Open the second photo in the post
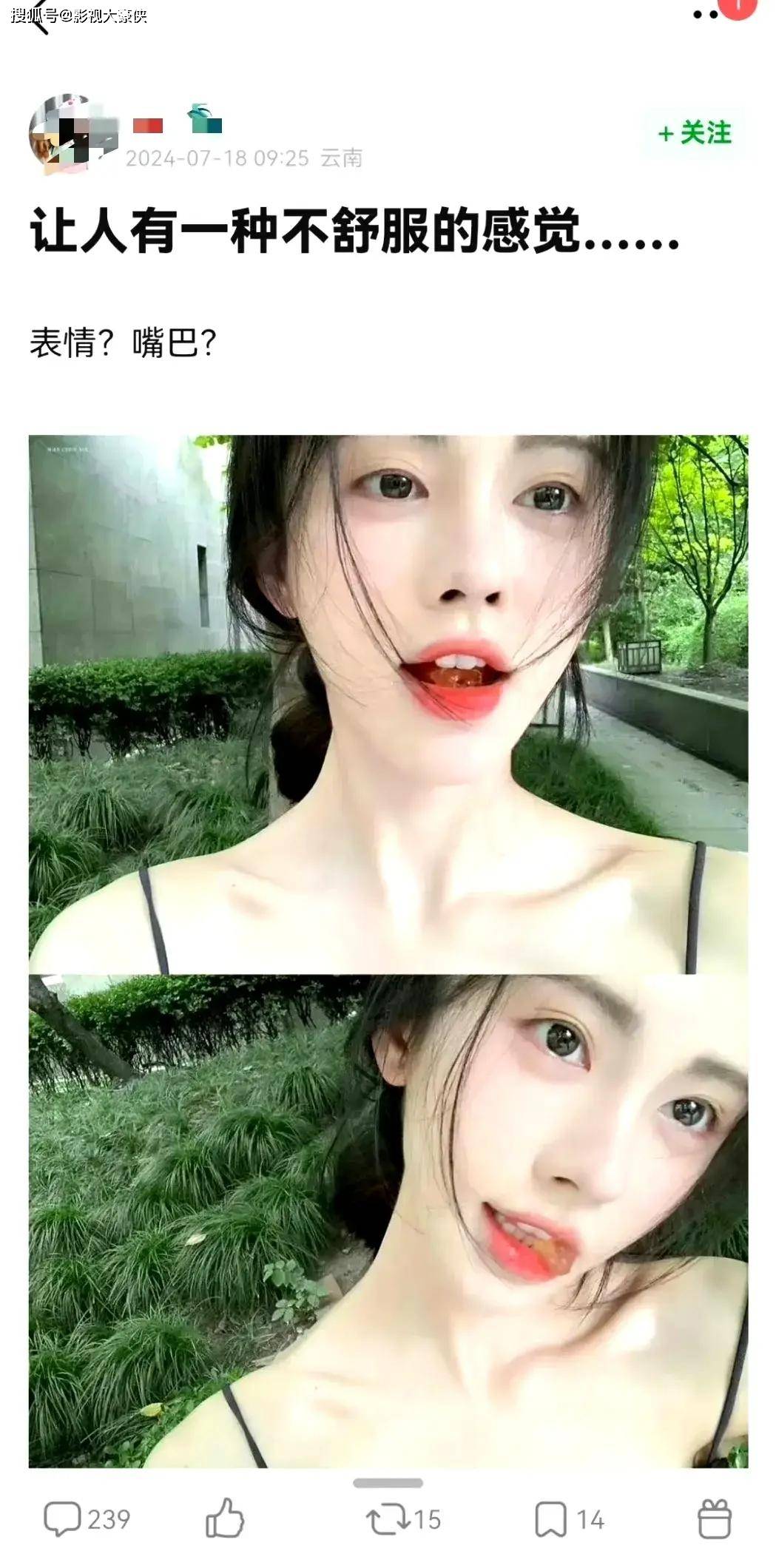The width and height of the screenshot is (776, 1568). [x=388, y=1220]
